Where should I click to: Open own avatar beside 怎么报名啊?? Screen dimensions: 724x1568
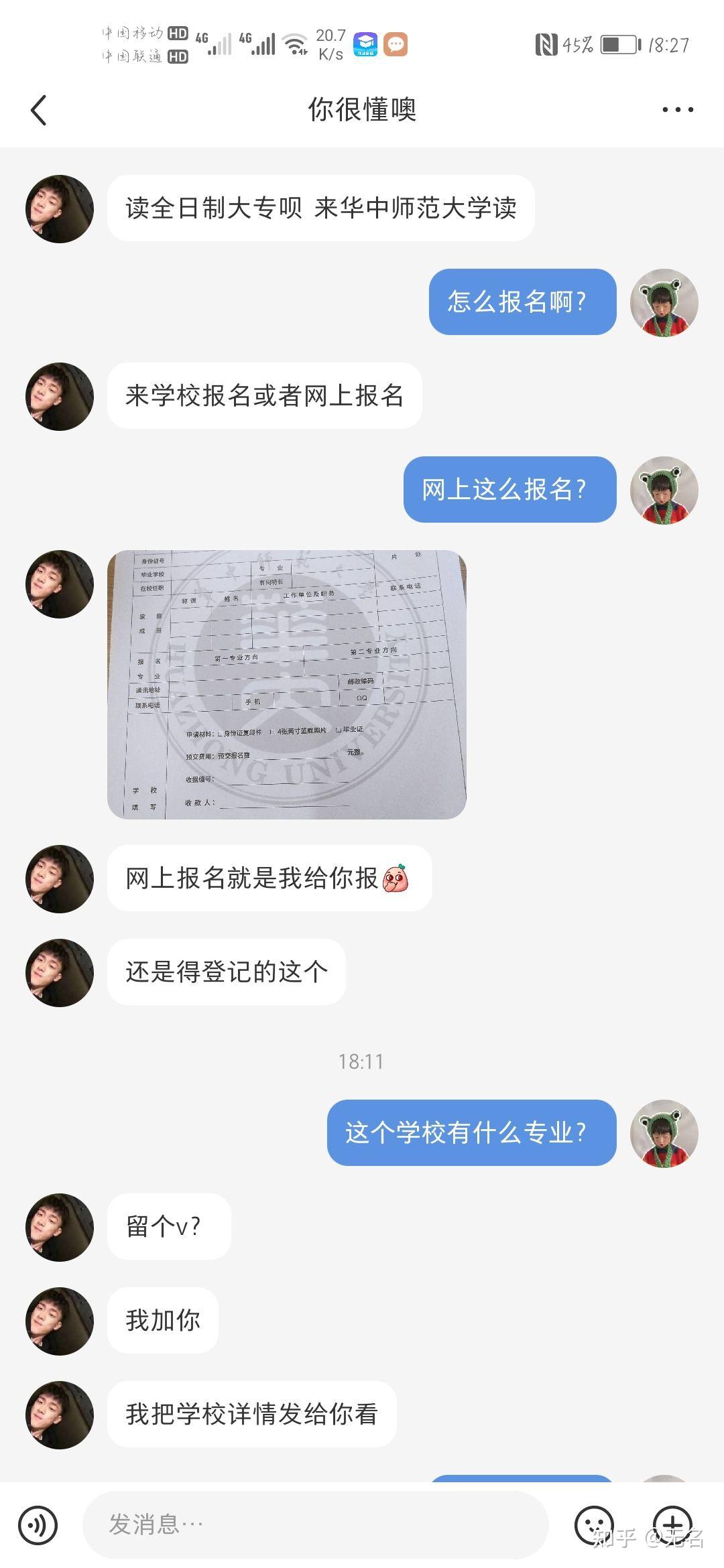pyautogui.click(x=664, y=302)
